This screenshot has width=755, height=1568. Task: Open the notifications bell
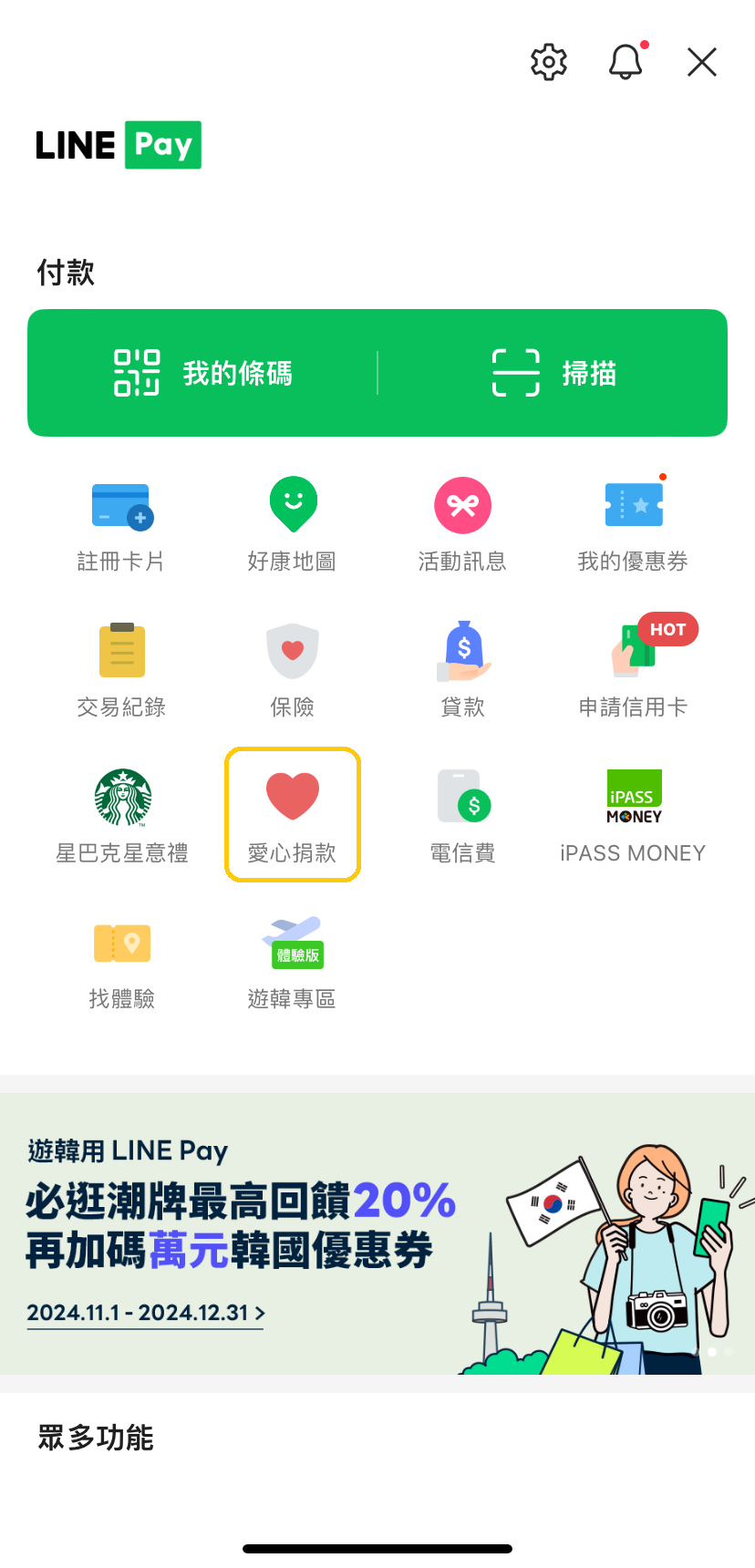pyautogui.click(x=626, y=62)
